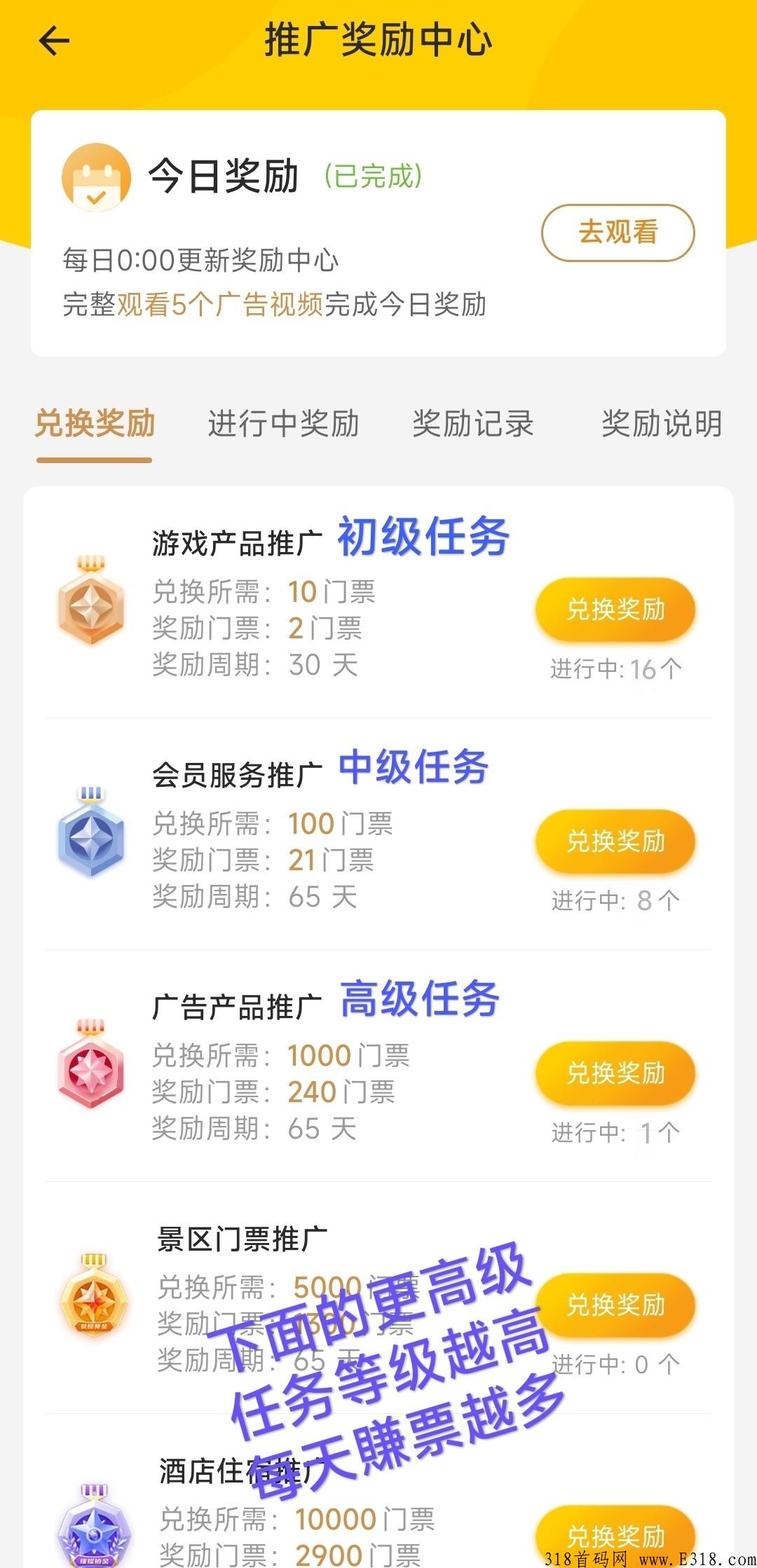Screen dimensions: 757x1568
Task: Switch to the 兑换奖励 tab
Action: (95, 424)
